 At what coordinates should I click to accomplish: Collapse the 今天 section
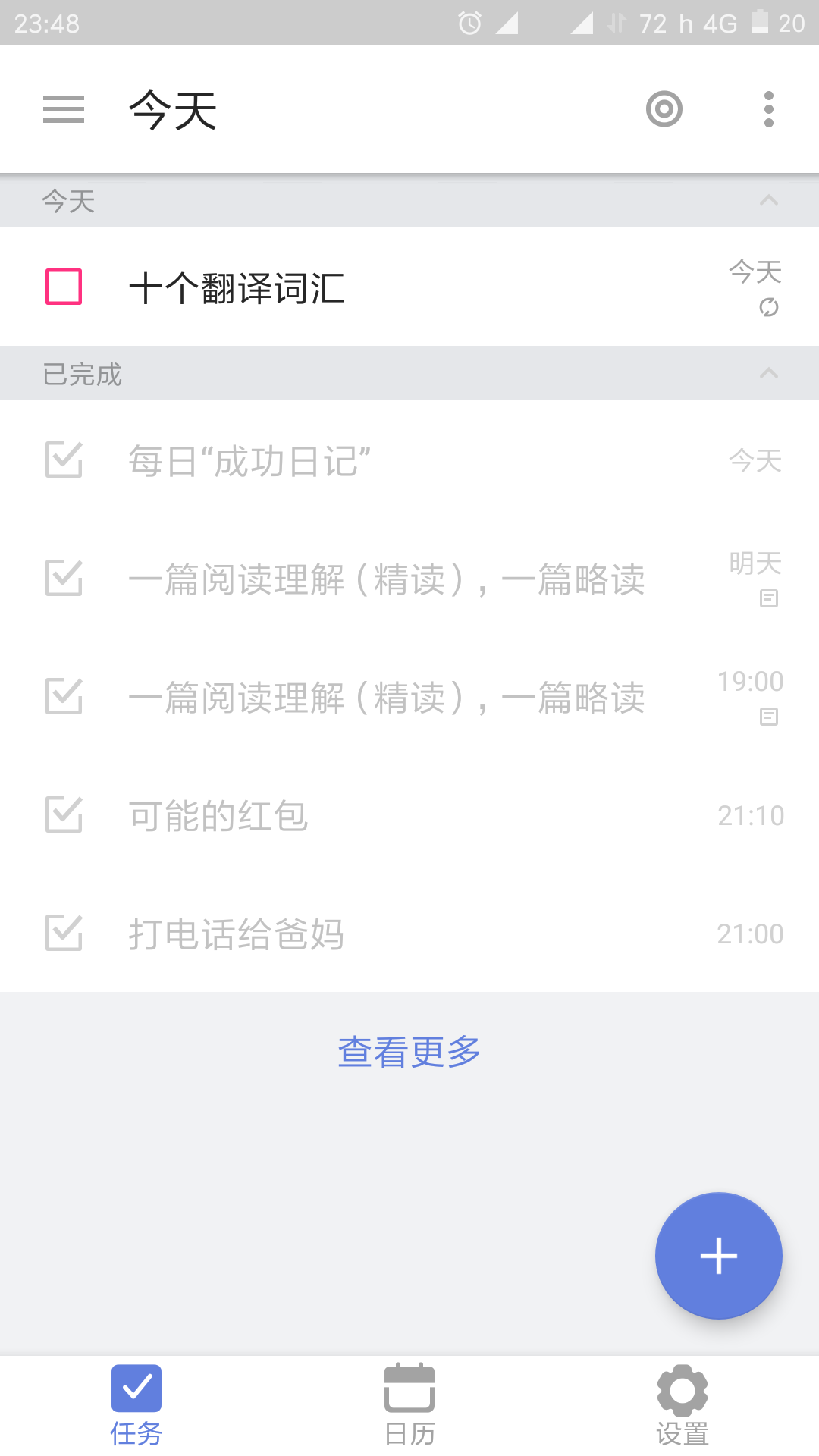click(769, 200)
